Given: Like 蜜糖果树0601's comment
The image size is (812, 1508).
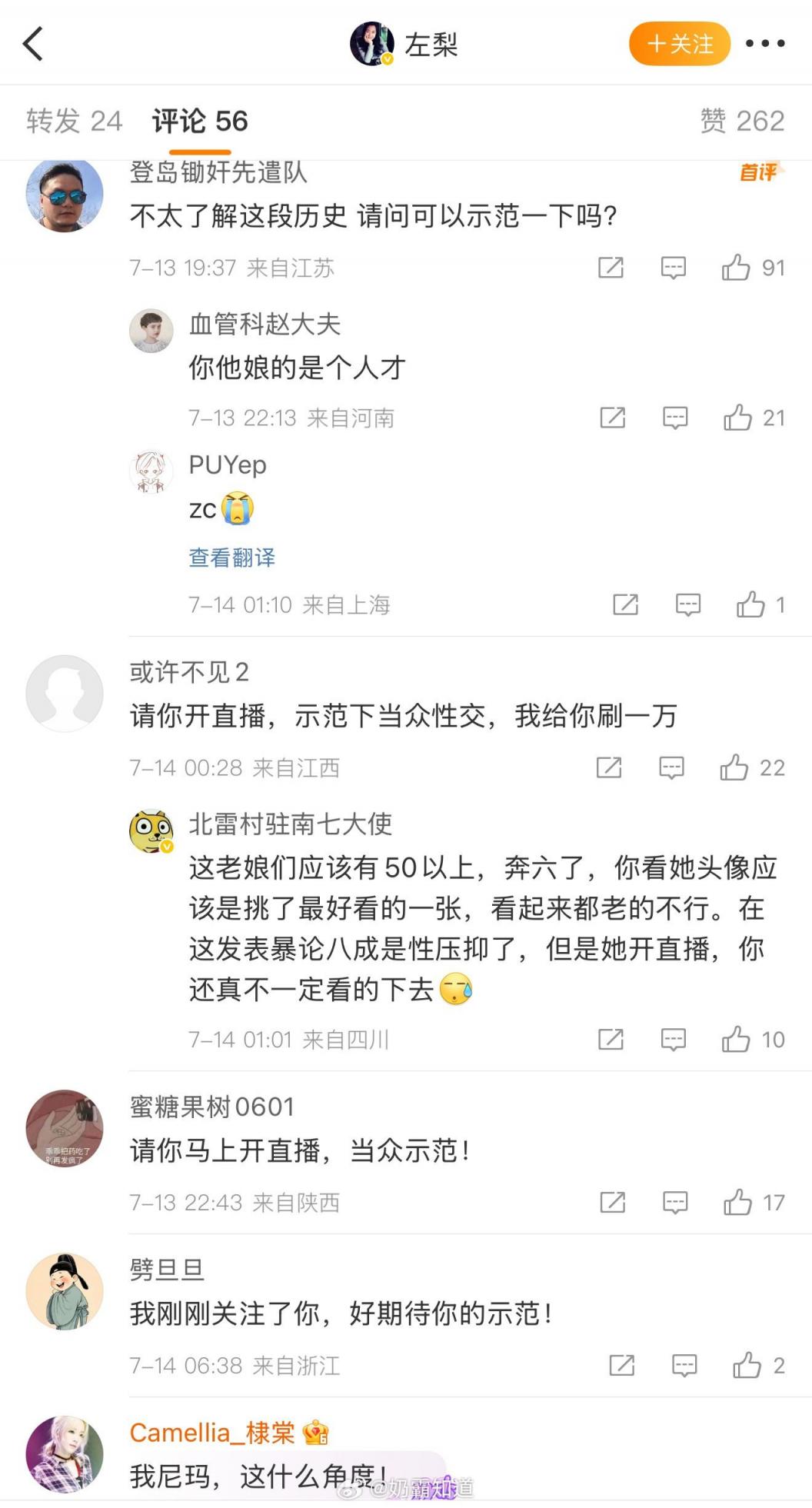Looking at the screenshot, I should [737, 1202].
